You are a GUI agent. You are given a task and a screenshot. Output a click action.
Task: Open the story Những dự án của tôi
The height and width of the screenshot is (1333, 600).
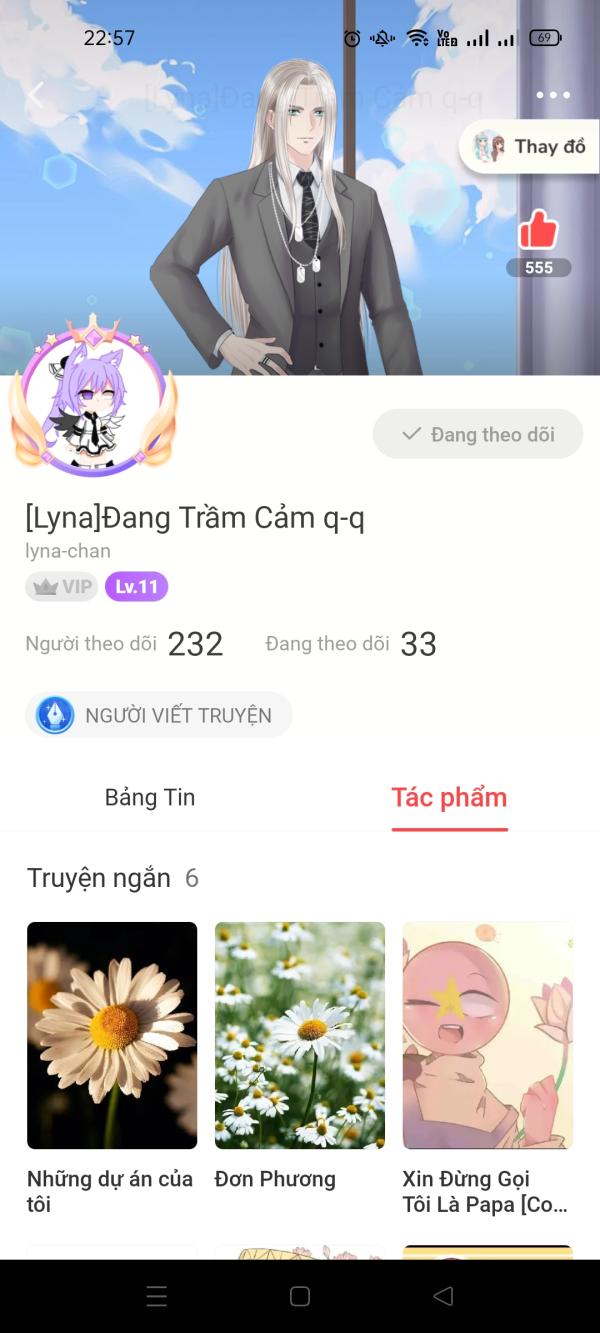[x=112, y=1068]
